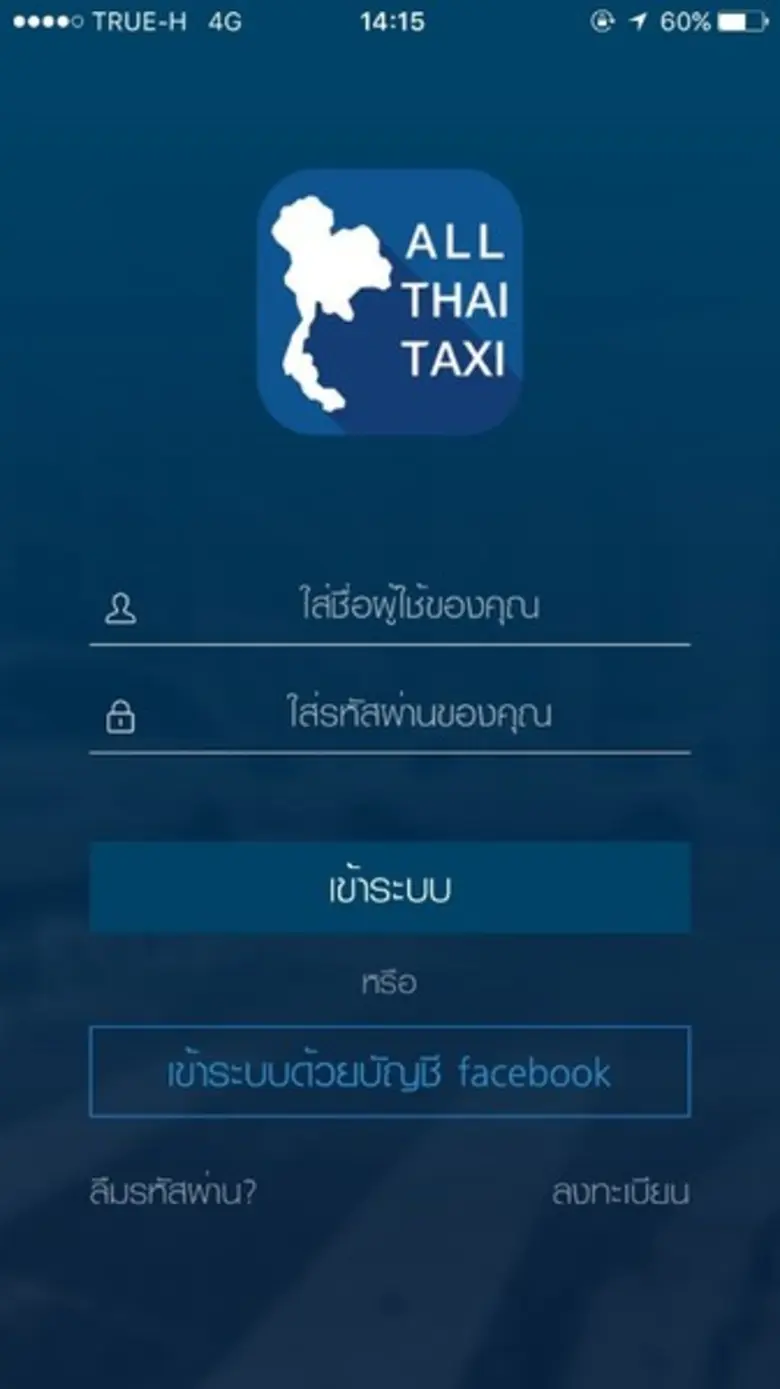Screen dimensions: 780x1389
Task: Tap the facebook login button
Action: point(390,1070)
